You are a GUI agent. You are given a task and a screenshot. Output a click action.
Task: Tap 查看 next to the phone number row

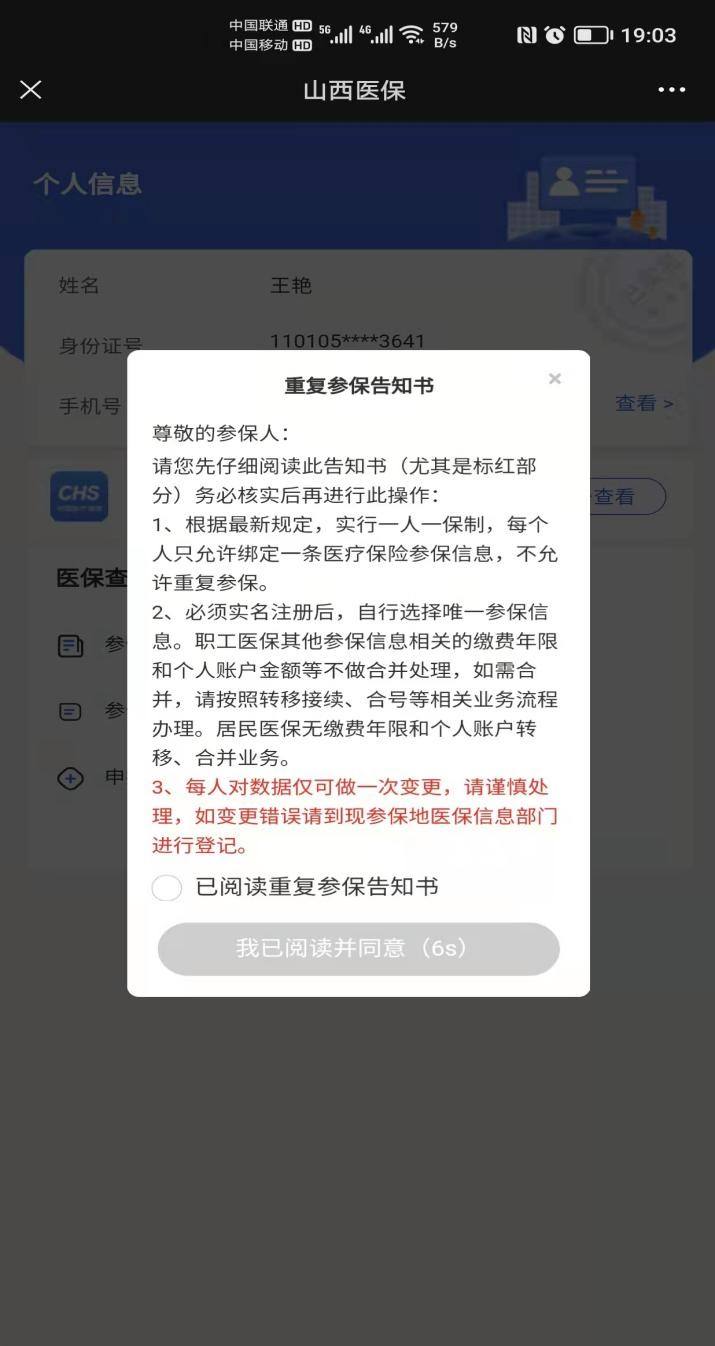coord(644,404)
